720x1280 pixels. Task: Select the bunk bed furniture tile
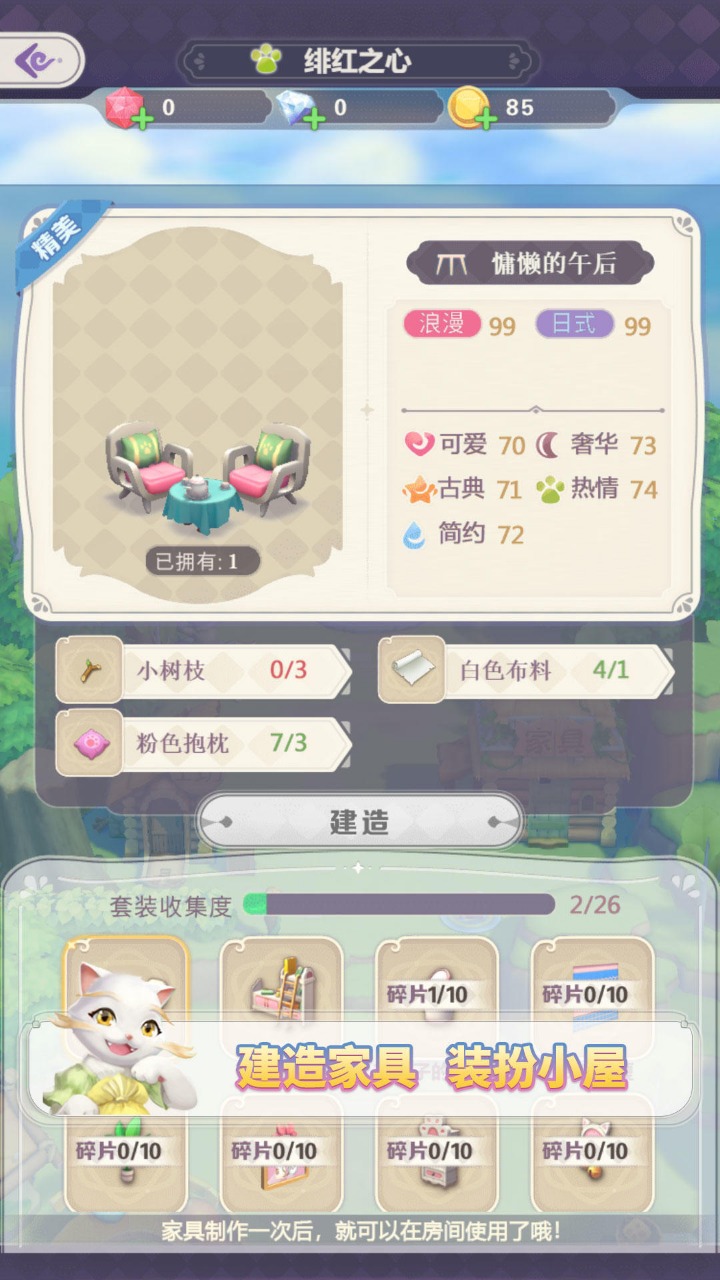[281, 985]
